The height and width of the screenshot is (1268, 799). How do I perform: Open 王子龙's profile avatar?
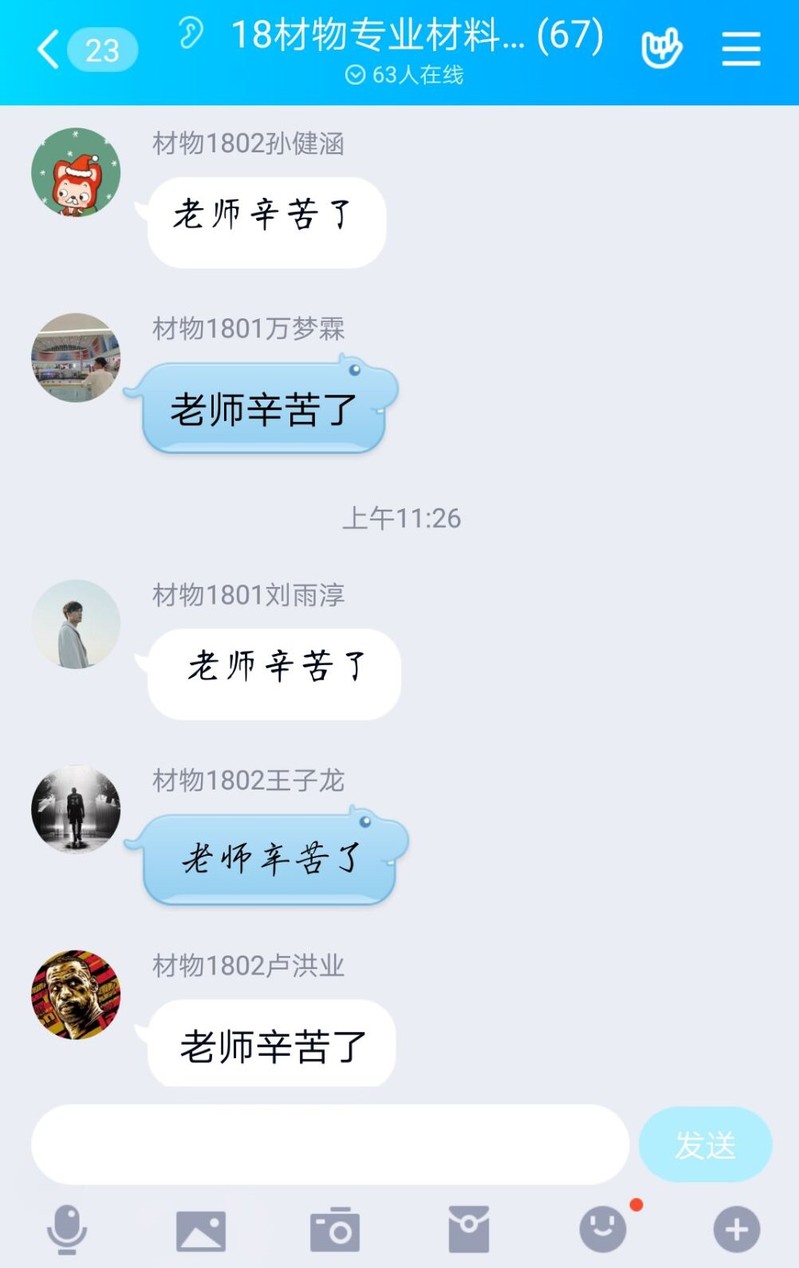coord(76,809)
